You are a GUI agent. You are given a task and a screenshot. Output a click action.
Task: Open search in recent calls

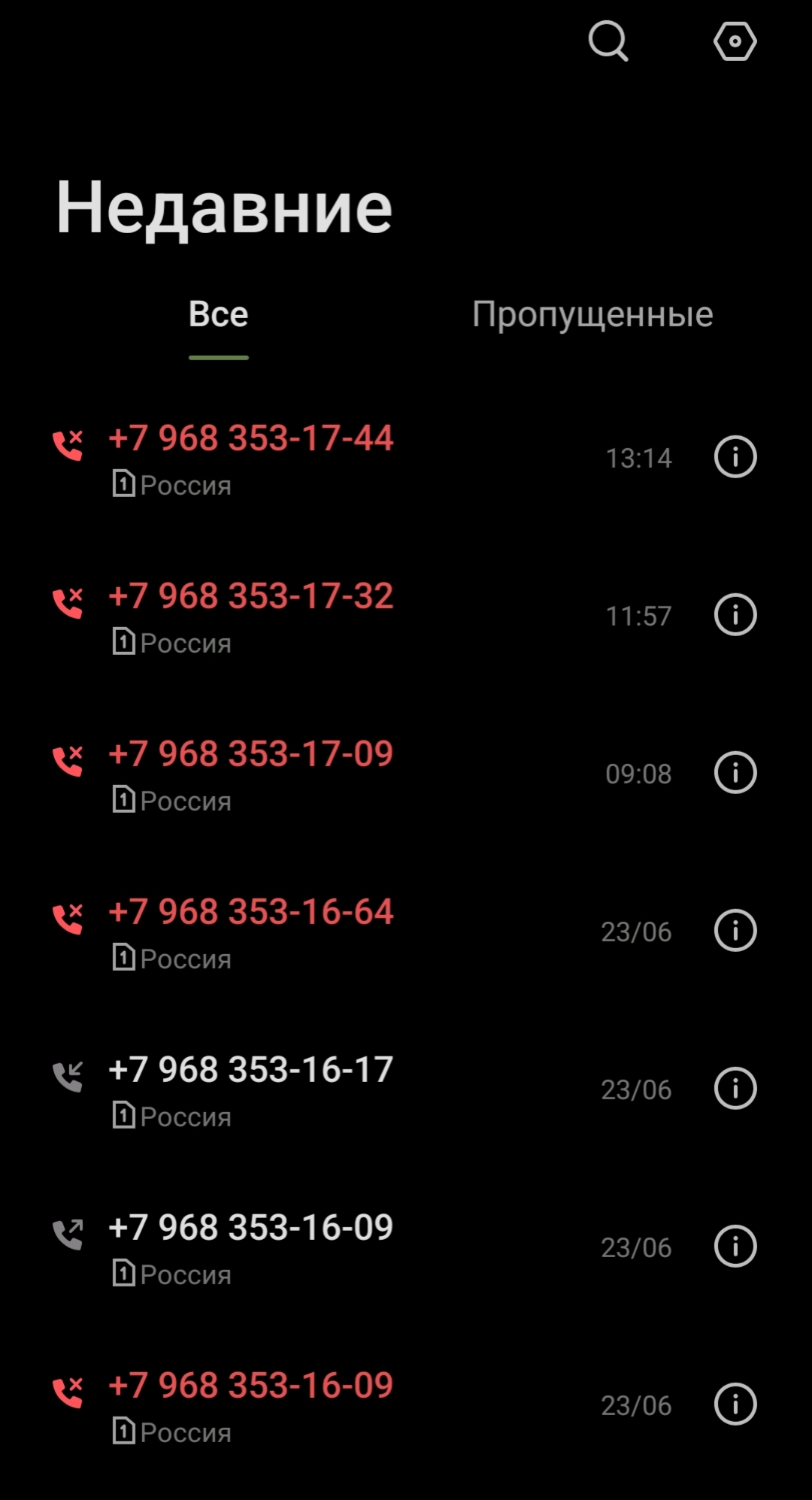pos(607,41)
